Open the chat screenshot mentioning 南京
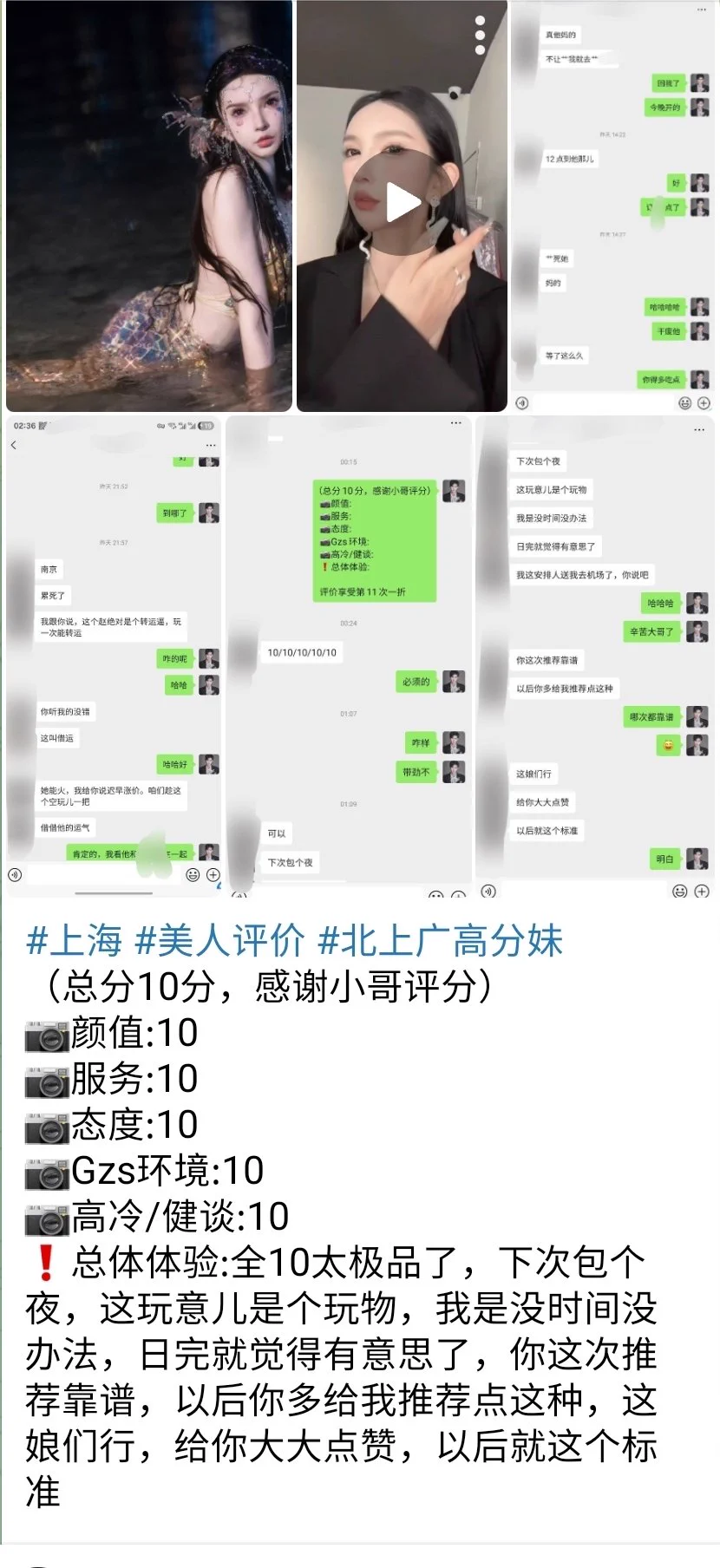Image resolution: width=720 pixels, height=1568 pixels. point(114,657)
